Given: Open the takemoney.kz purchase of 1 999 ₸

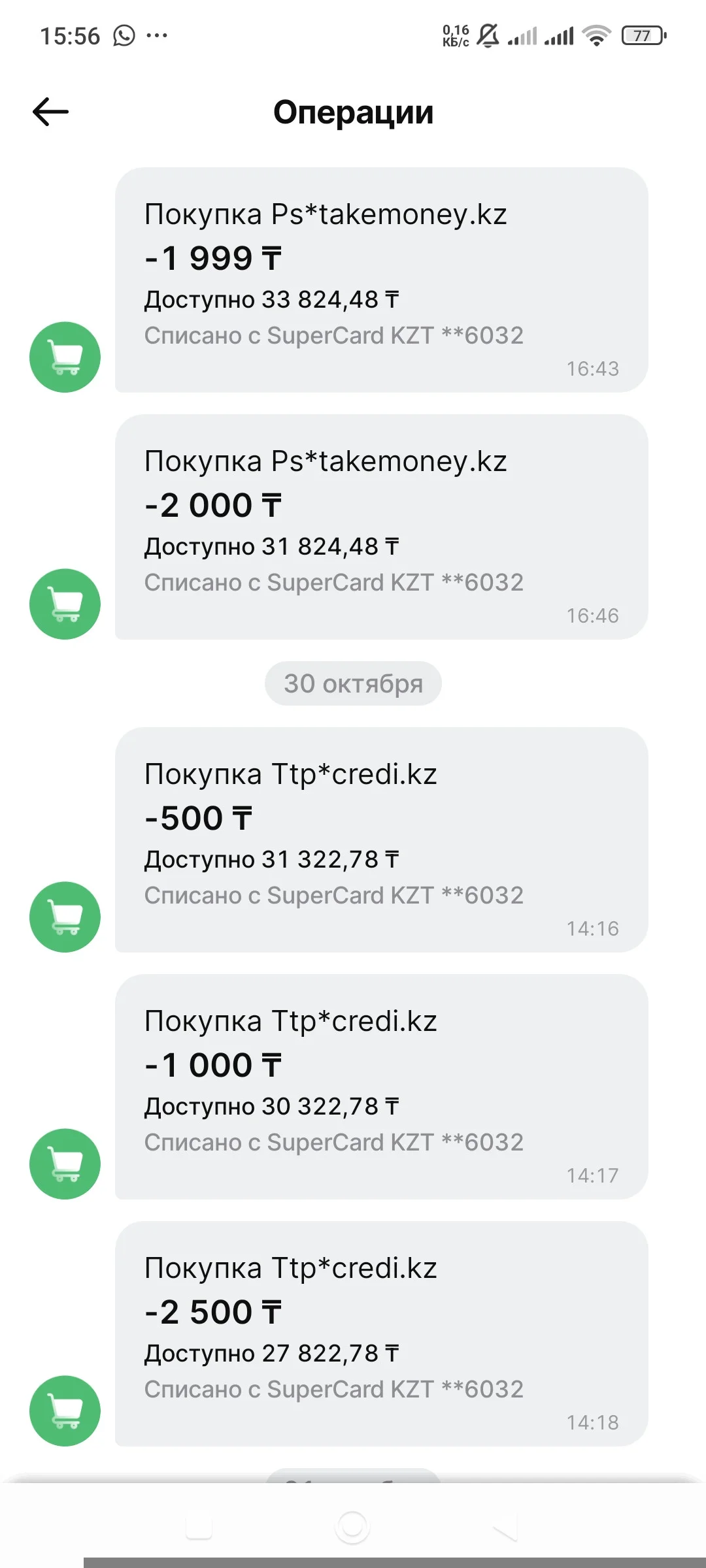Looking at the screenshot, I should coord(381,280).
